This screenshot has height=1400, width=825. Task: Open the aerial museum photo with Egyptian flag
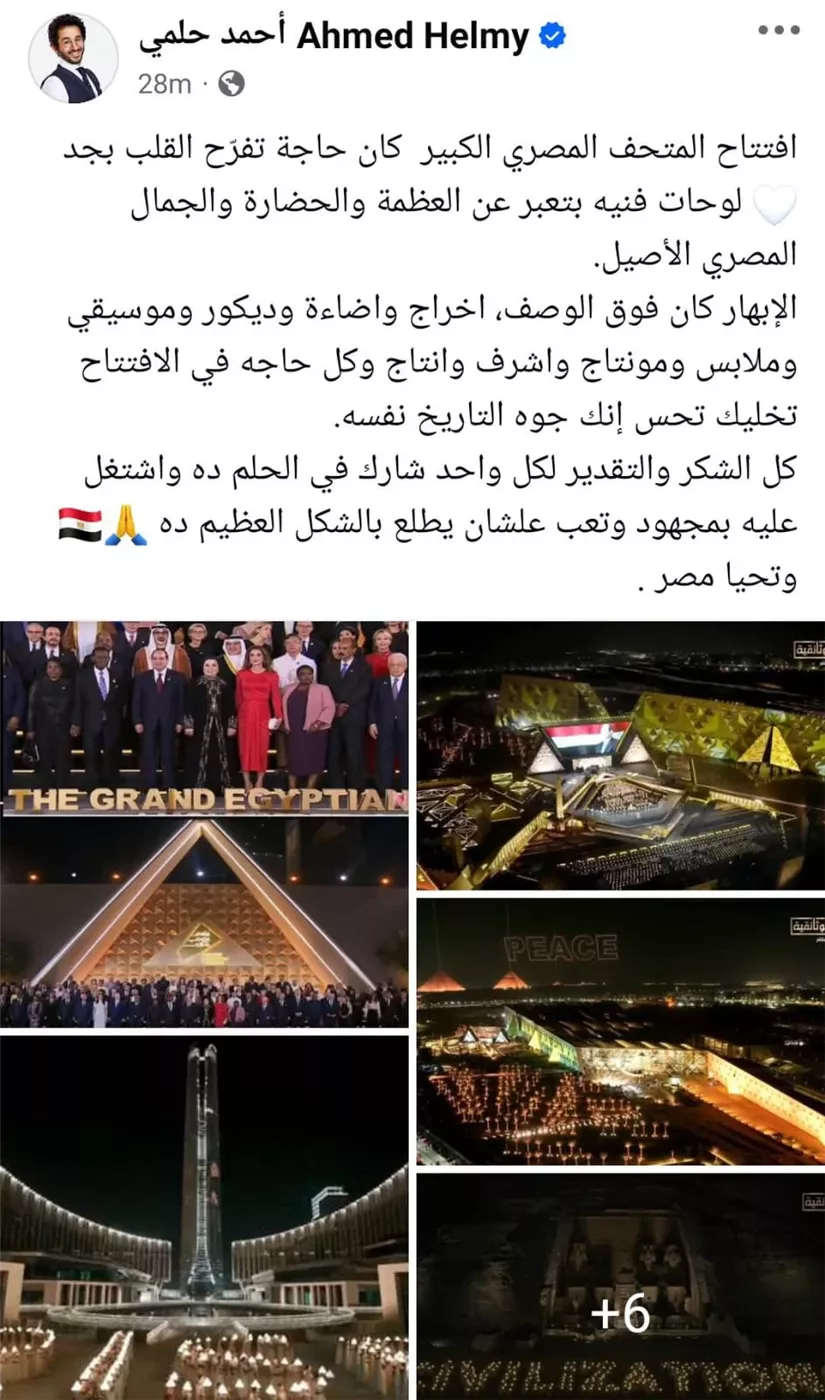pyautogui.click(x=620, y=755)
